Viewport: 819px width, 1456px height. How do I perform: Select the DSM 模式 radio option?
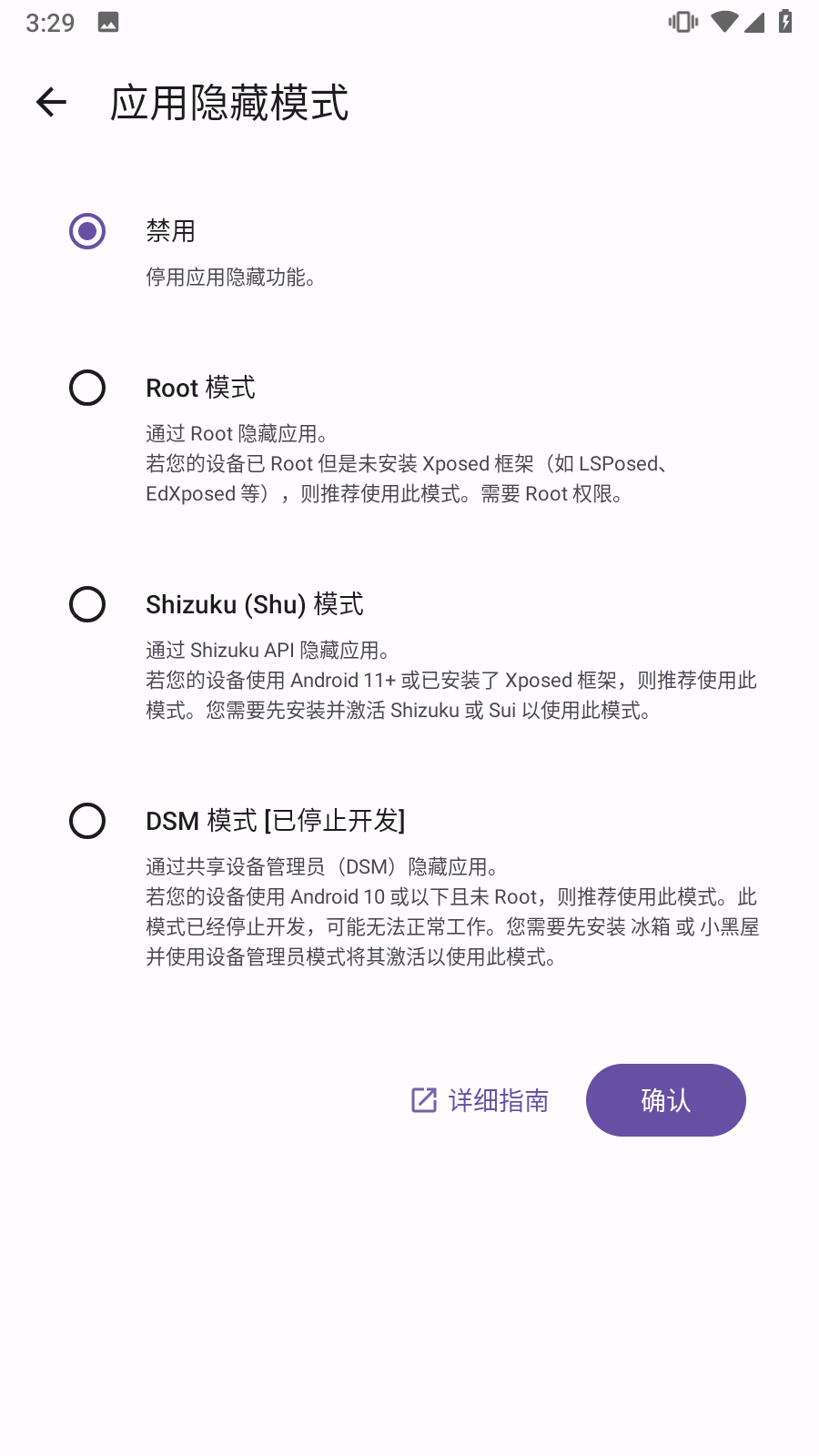pyautogui.click(x=87, y=821)
